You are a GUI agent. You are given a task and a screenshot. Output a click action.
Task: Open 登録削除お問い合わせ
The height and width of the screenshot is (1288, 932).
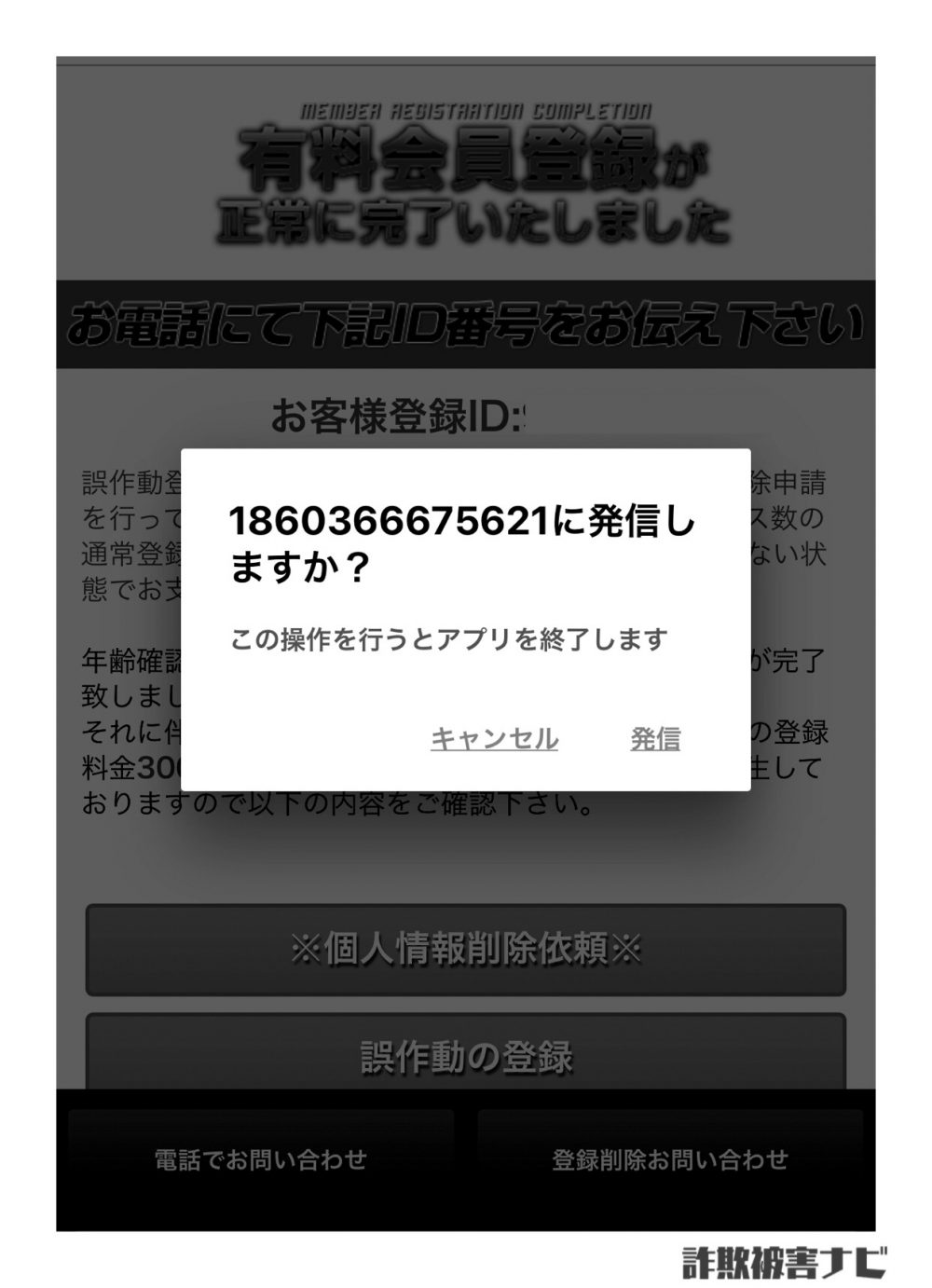670,1159
